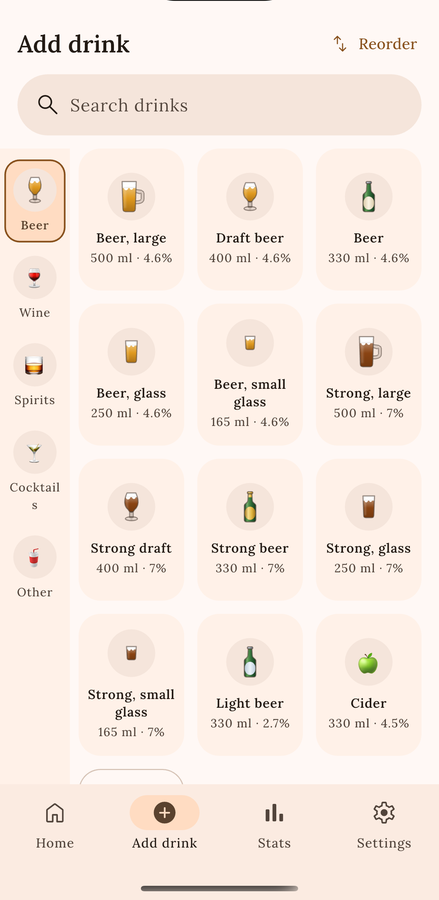439x900 pixels.
Task: Open the Other category
Action: [34, 568]
